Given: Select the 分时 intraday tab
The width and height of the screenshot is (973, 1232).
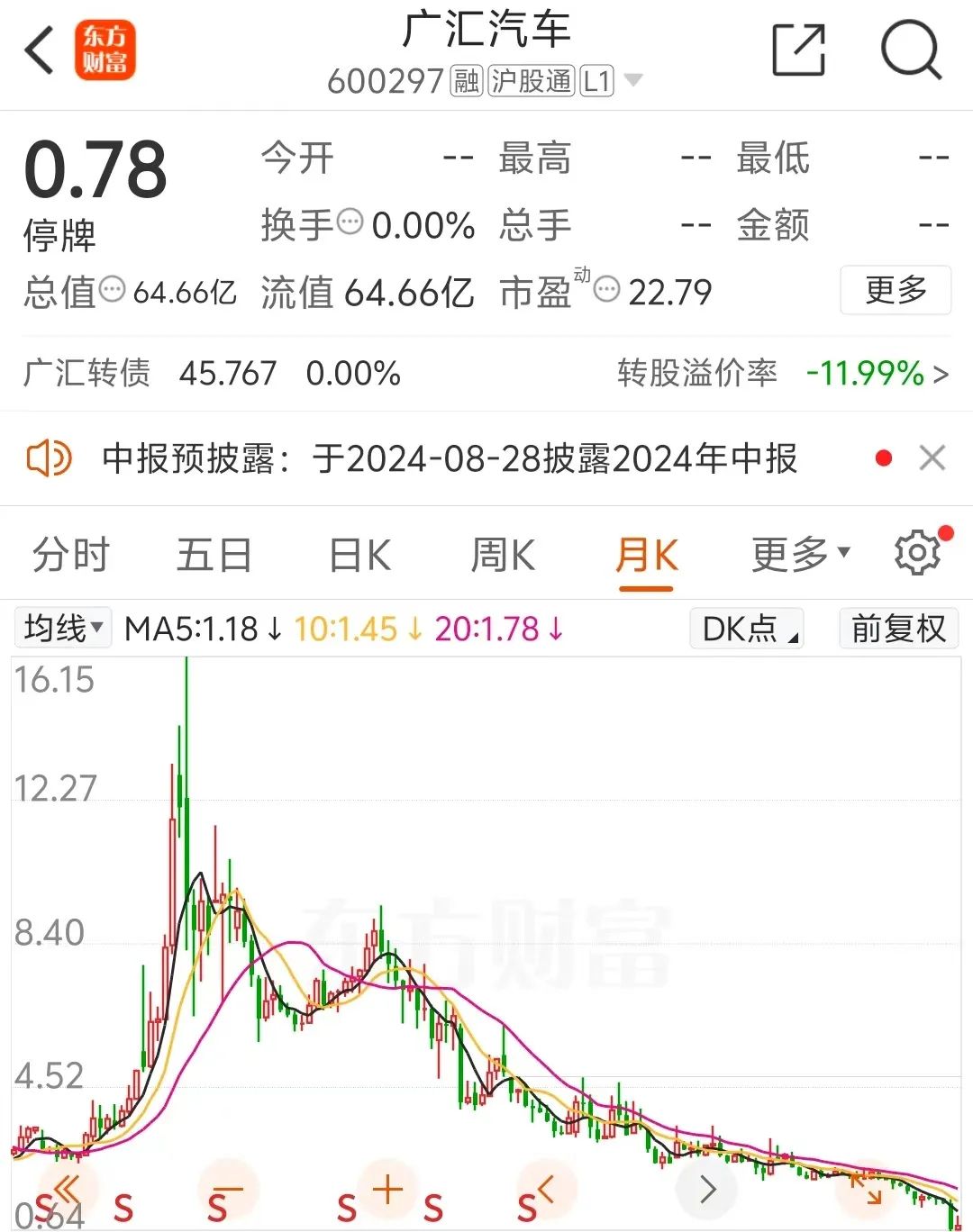Looking at the screenshot, I should tap(70, 555).
